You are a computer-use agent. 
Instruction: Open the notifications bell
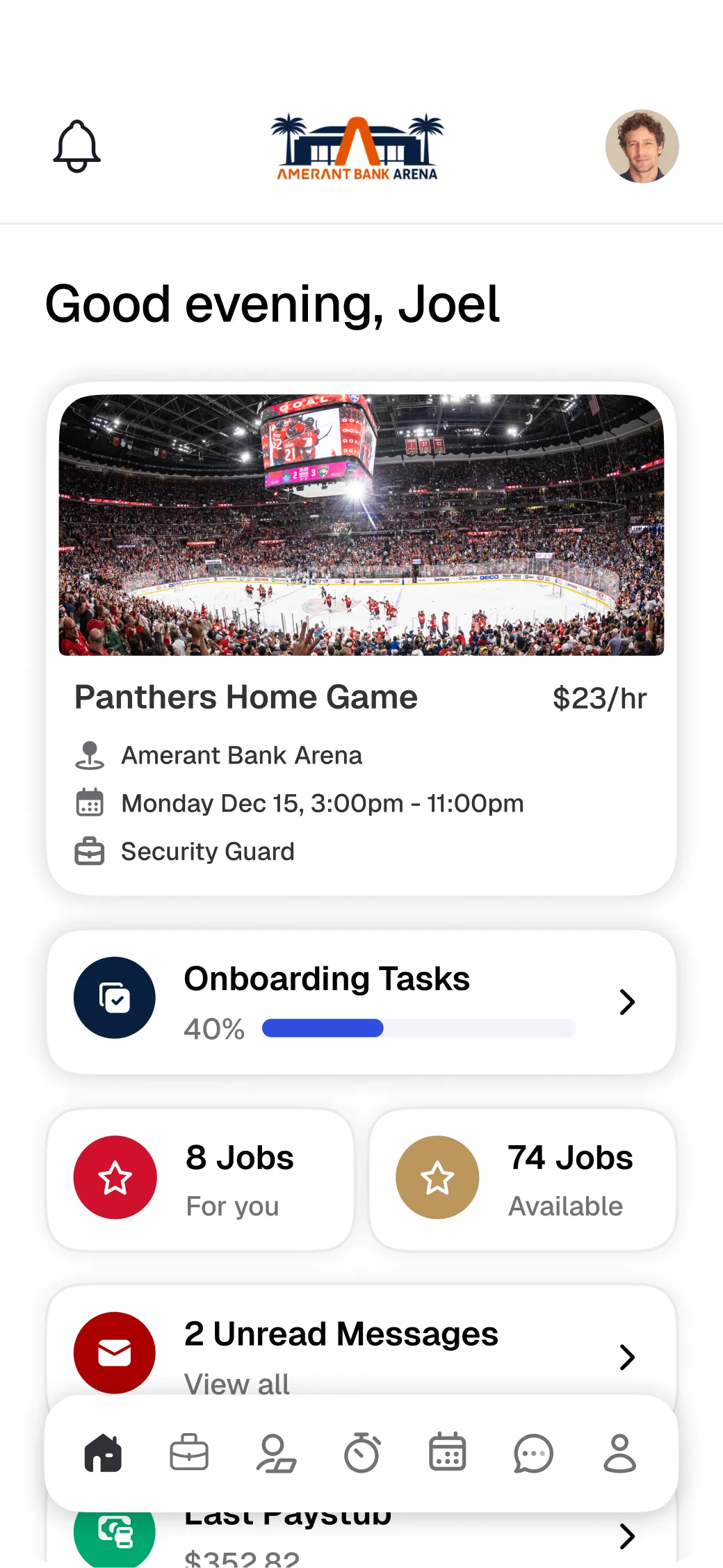[x=77, y=146]
